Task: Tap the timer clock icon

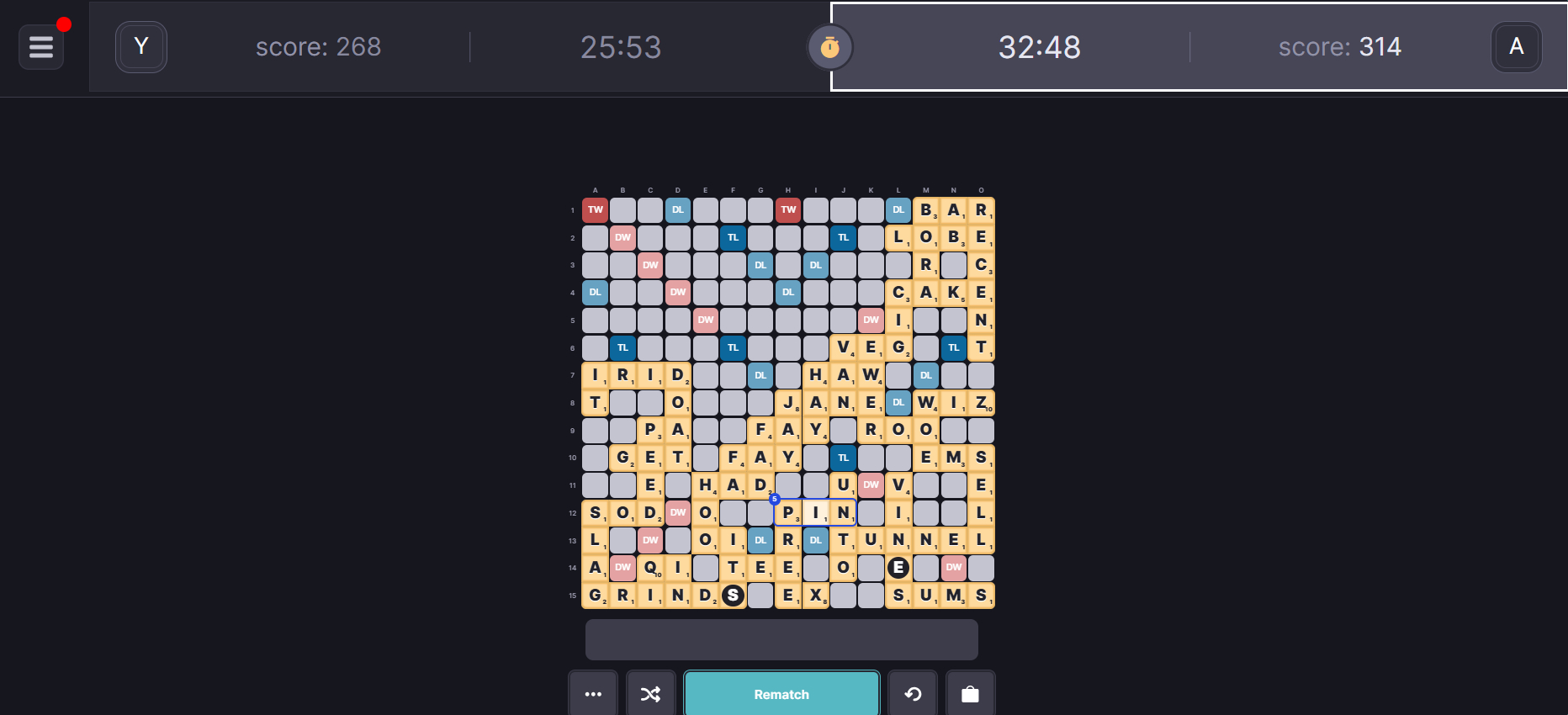Action: pos(829,47)
